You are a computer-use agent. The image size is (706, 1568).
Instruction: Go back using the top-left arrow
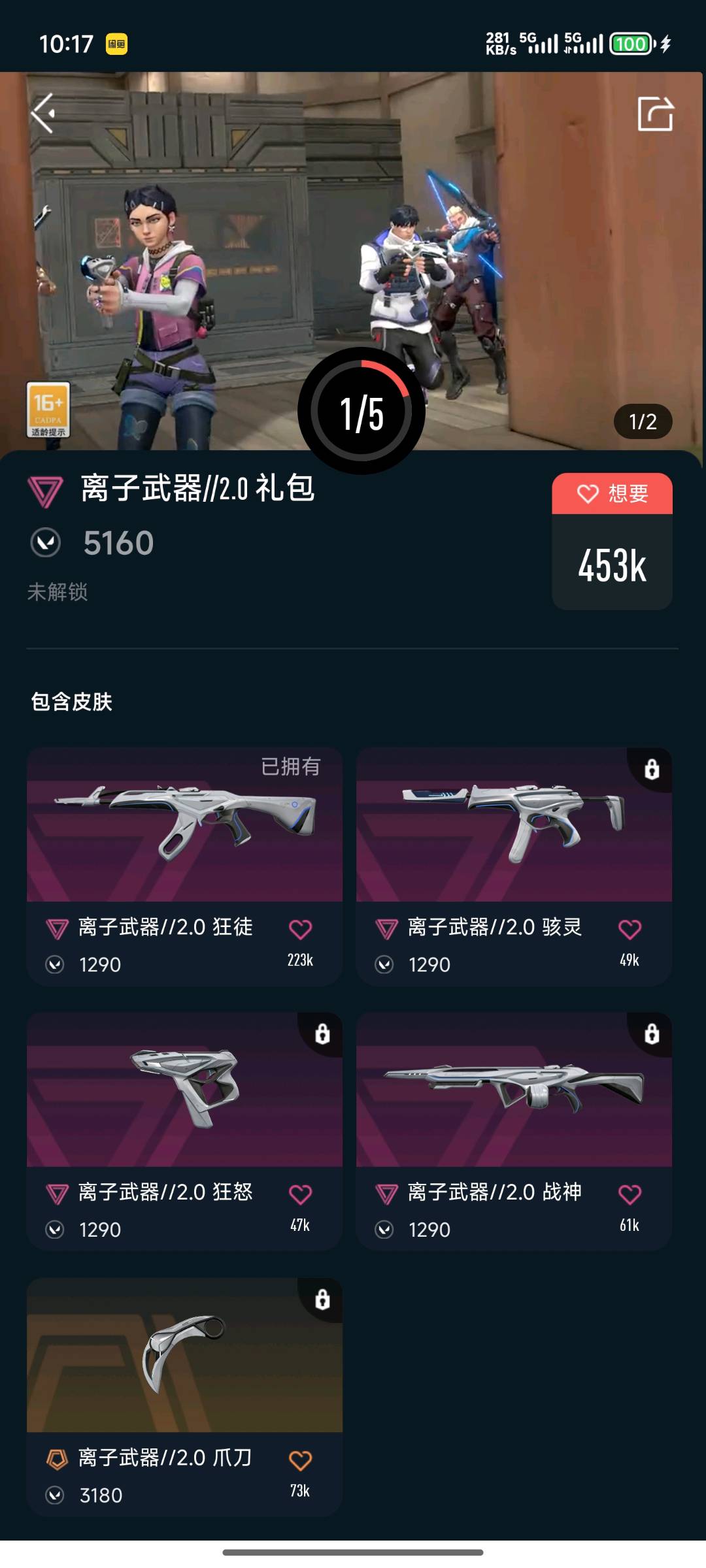pyautogui.click(x=43, y=114)
